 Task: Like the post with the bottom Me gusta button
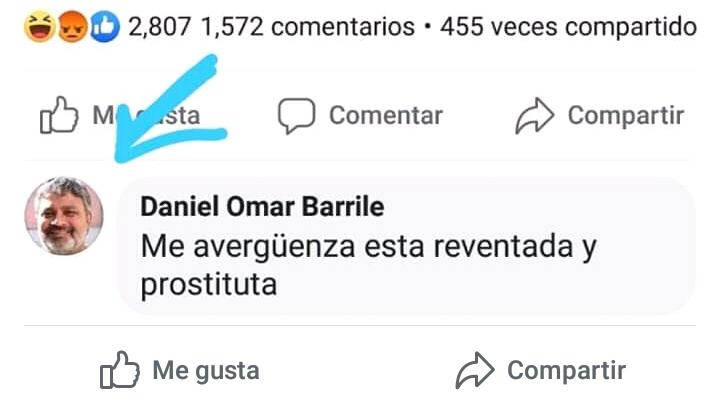click(x=180, y=371)
